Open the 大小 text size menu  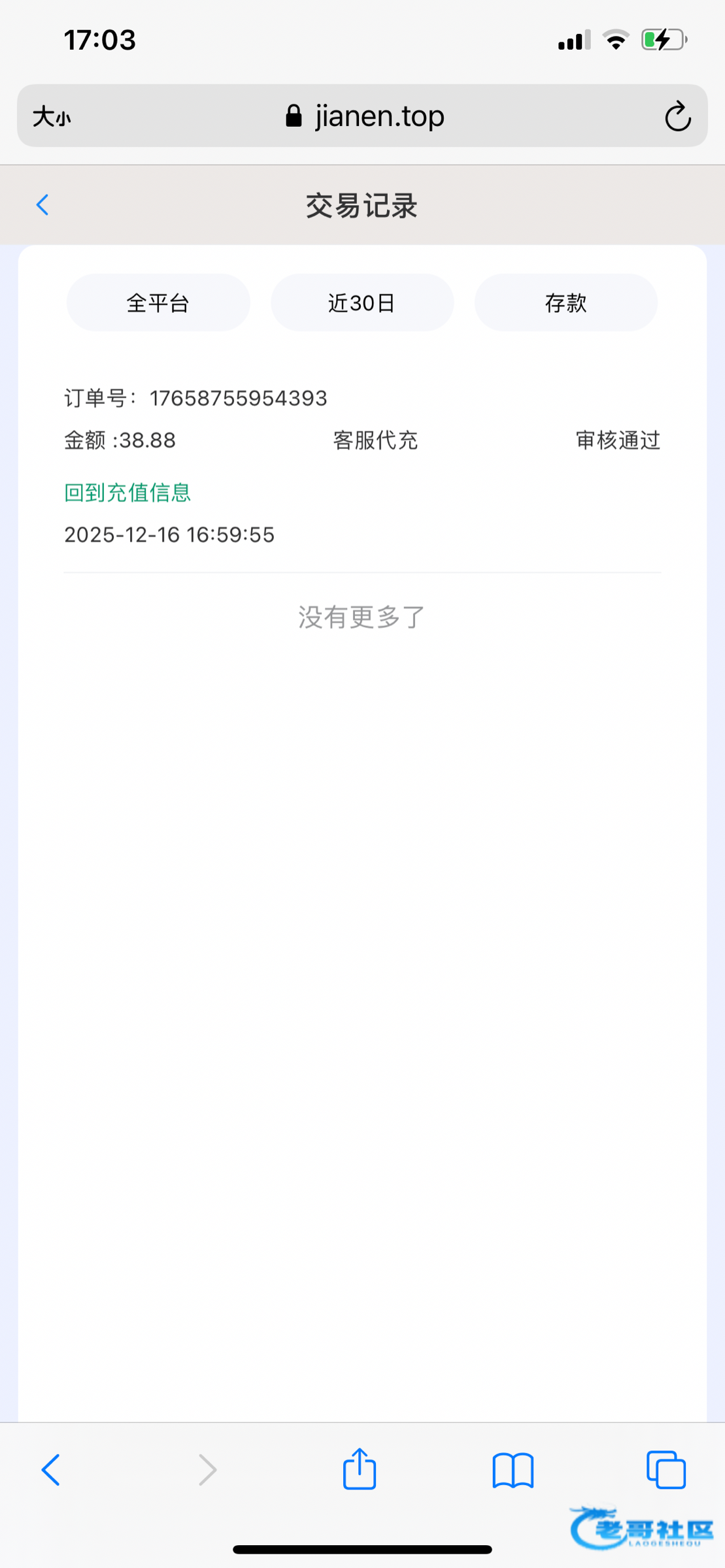coord(52,118)
